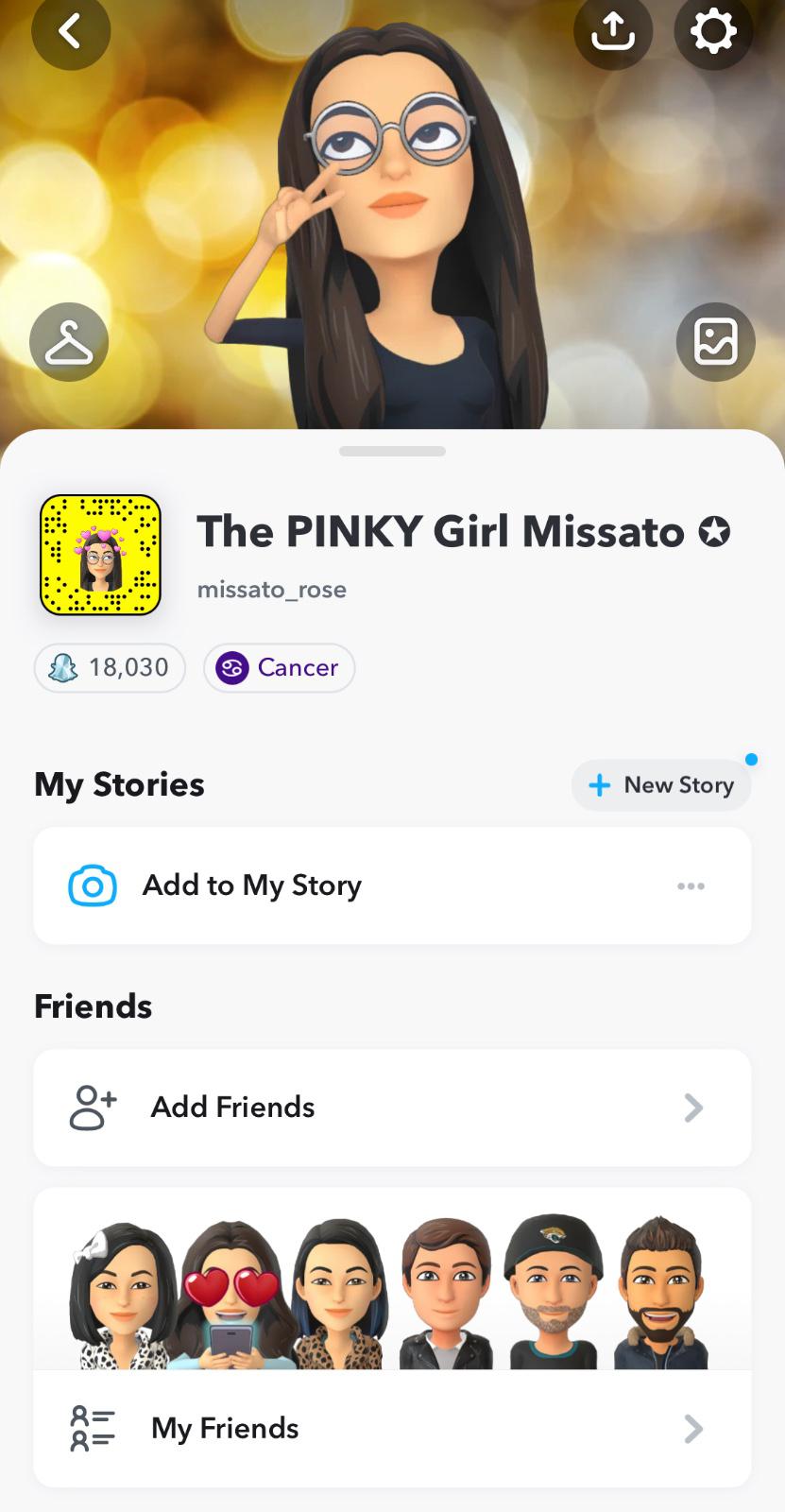
Task: Add to My Story
Action: point(252,885)
